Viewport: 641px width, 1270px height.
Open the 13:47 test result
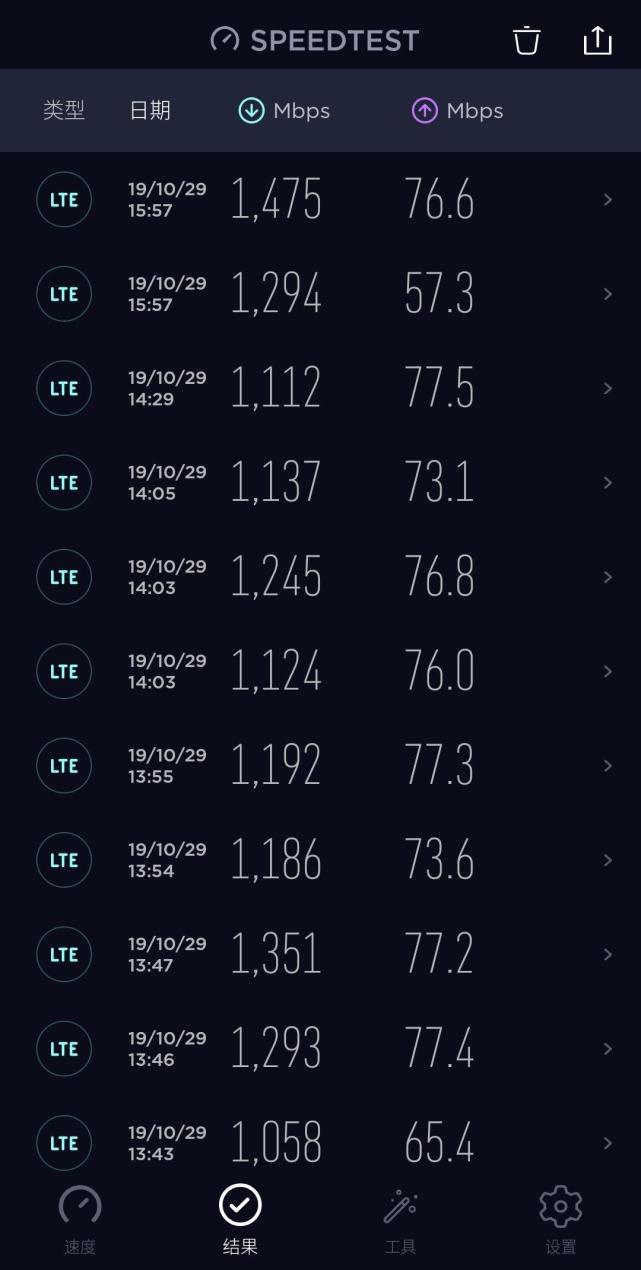coord(320,954)
